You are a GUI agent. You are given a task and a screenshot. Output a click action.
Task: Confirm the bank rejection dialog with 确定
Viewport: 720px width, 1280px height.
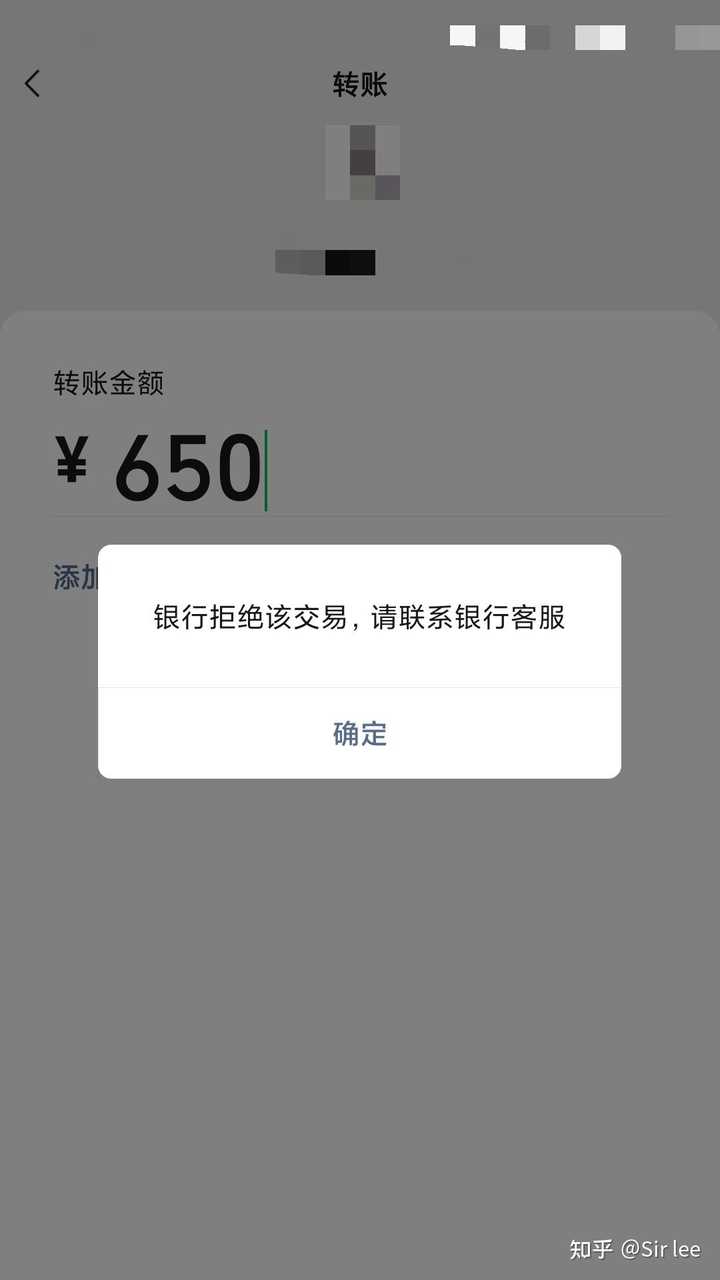click(x=359, y=734)
